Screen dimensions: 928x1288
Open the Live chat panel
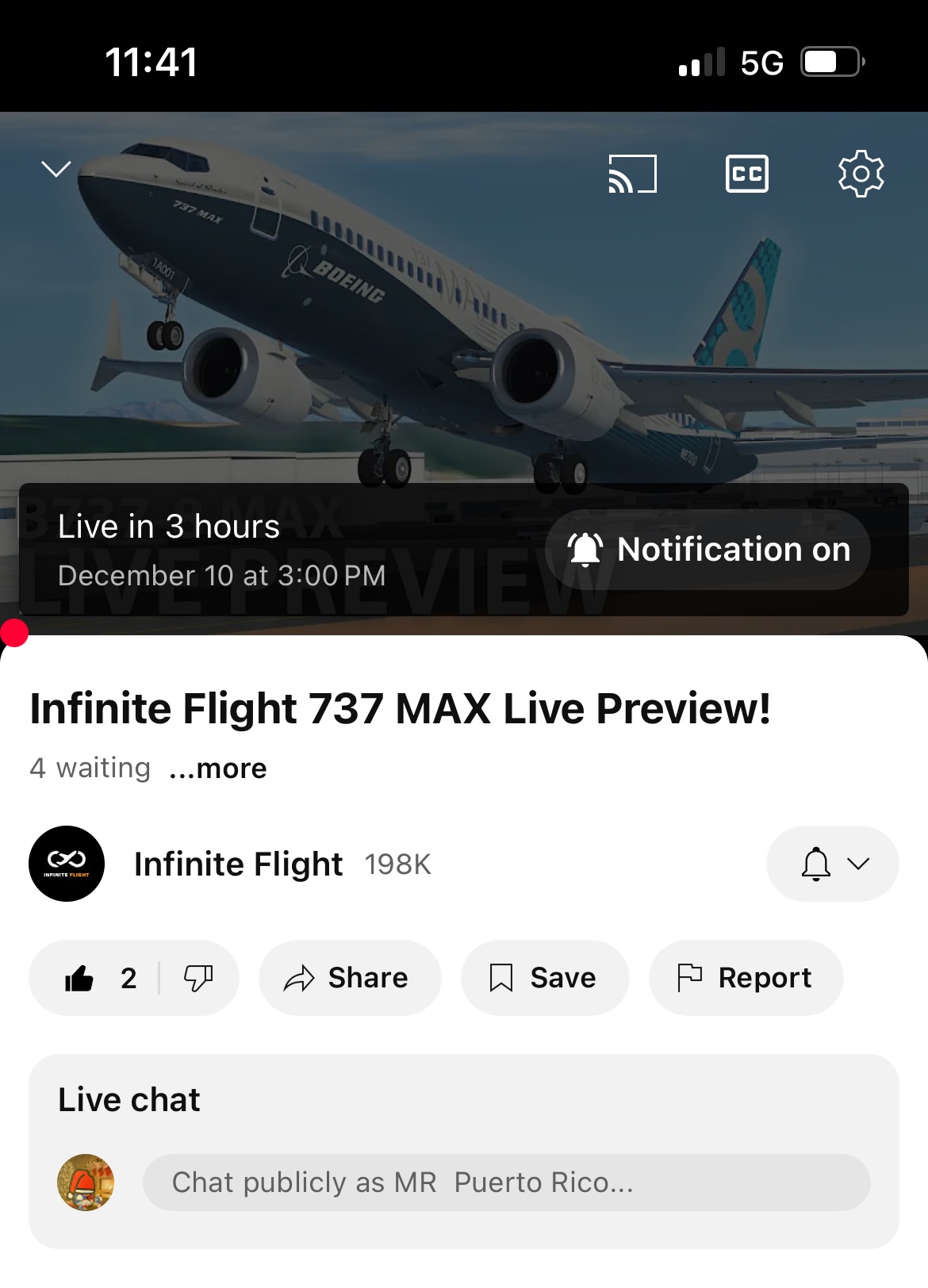129,1100
